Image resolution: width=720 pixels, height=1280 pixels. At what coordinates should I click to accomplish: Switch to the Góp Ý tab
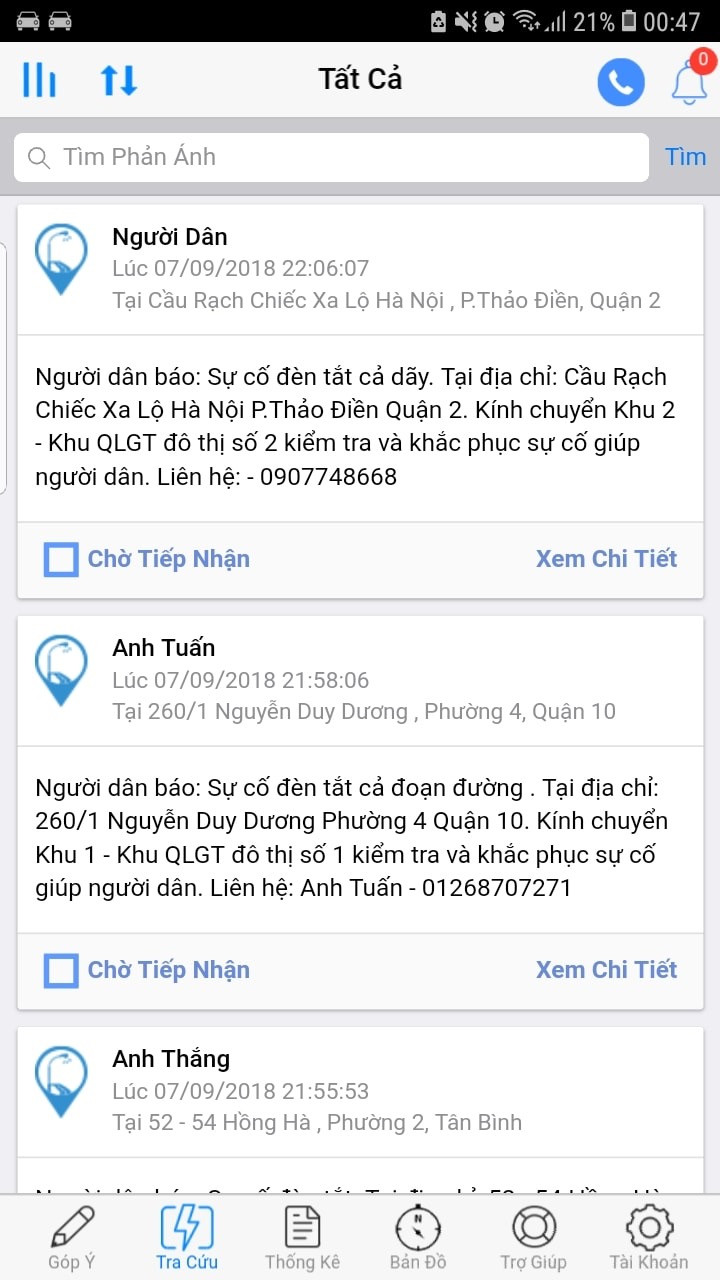72,1238
